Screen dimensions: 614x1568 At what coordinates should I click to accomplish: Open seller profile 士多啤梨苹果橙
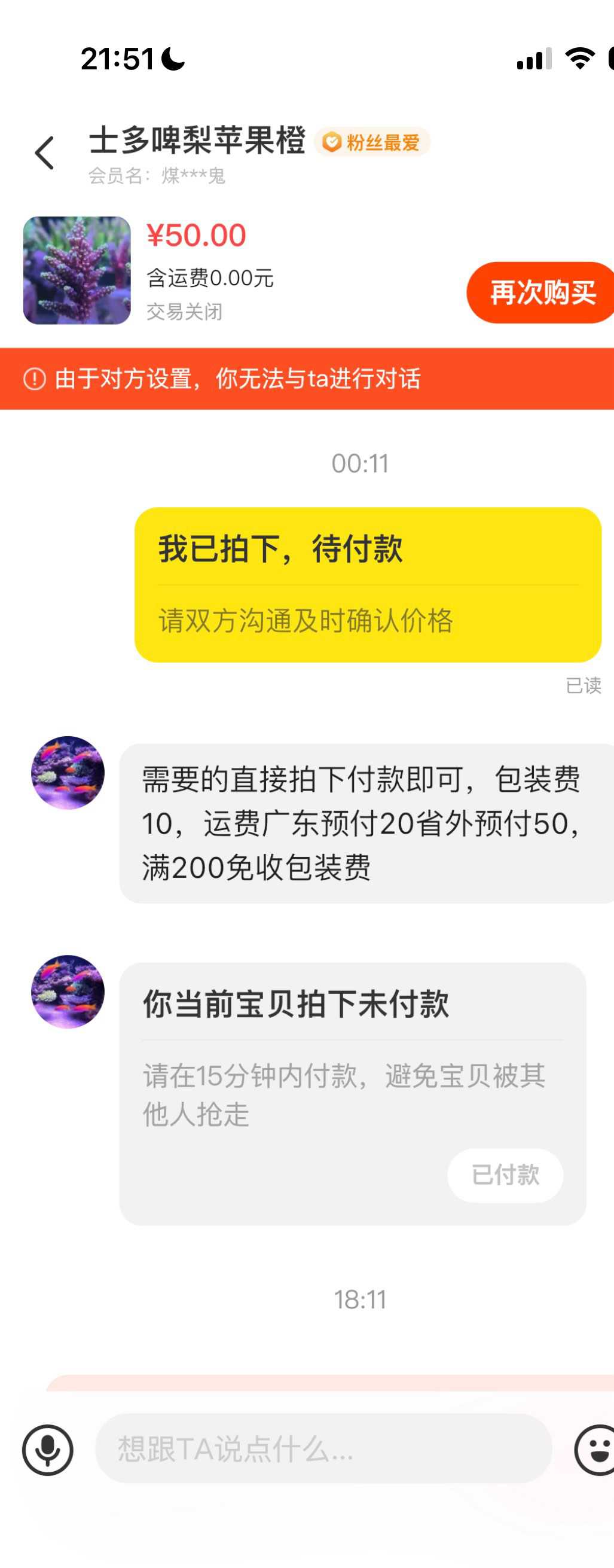coord(197,141)
